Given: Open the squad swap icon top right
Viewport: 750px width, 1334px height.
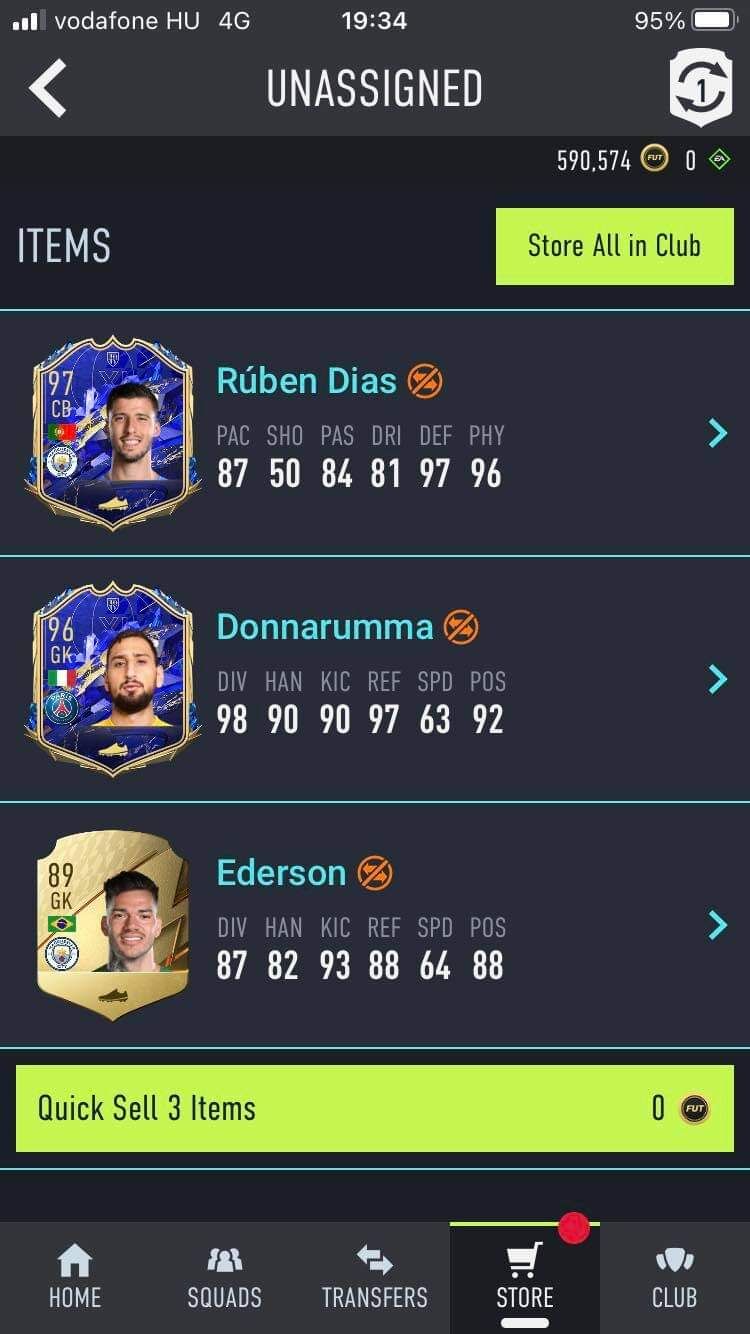Looking at the screenshot, I should point(700,87).
